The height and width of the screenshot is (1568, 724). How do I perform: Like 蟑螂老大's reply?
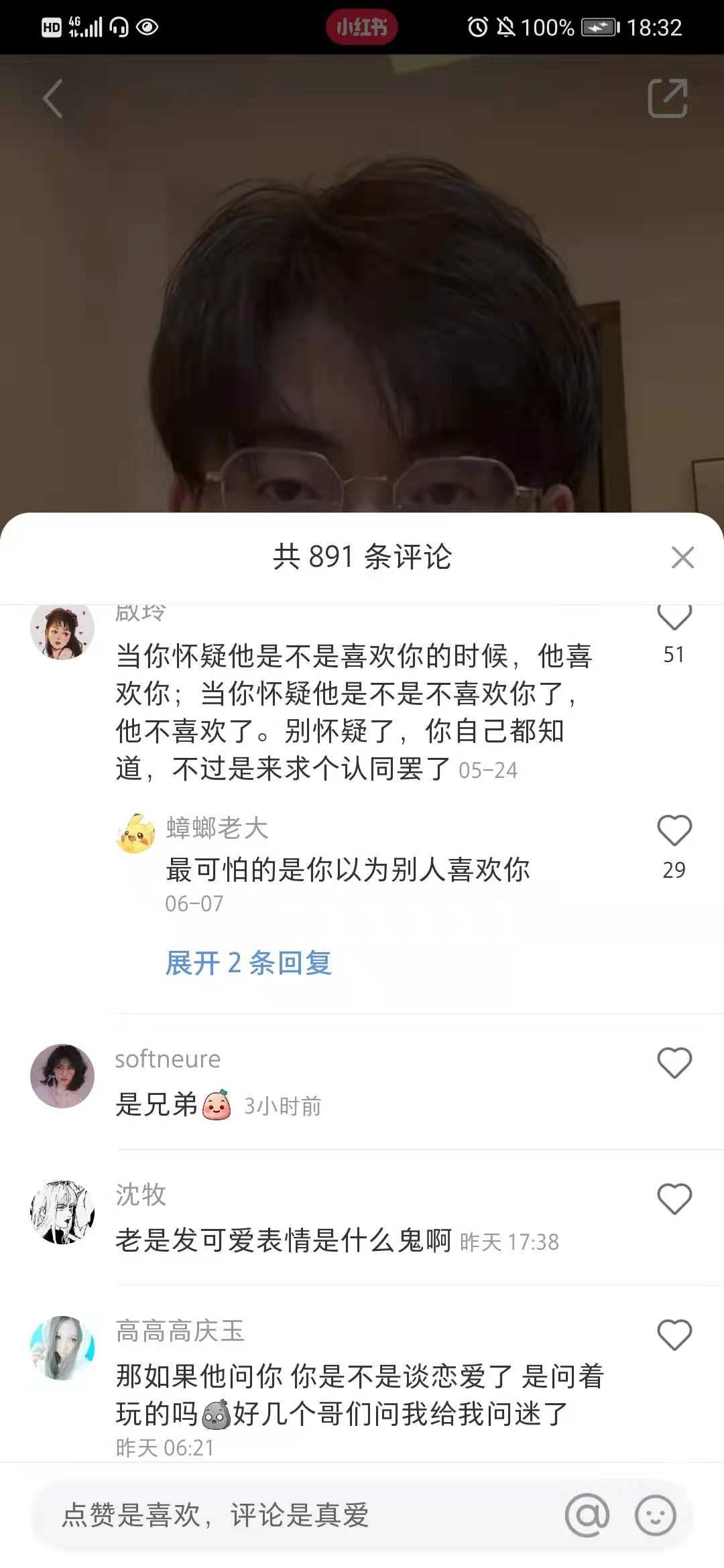(674, 831)
